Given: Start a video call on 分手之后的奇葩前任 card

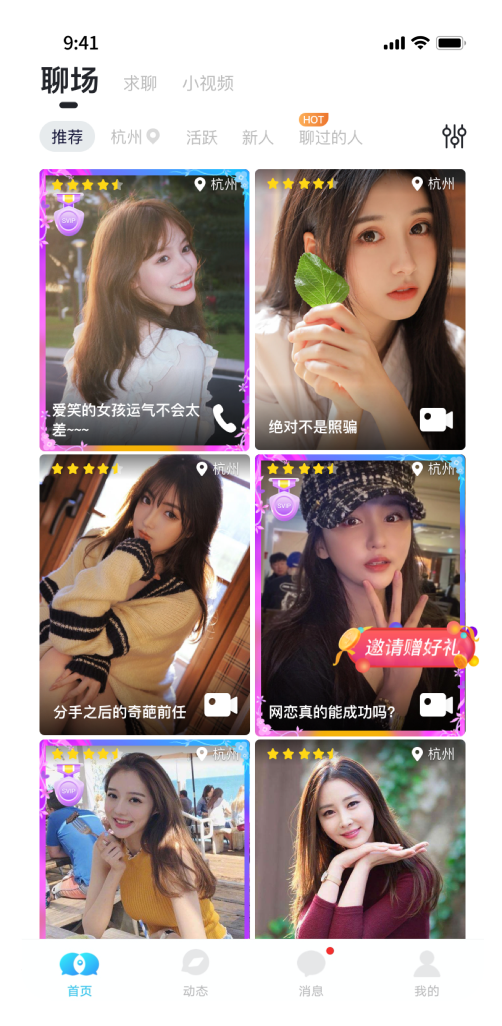Looking at the screenshot, I should [x=221, y=705].
